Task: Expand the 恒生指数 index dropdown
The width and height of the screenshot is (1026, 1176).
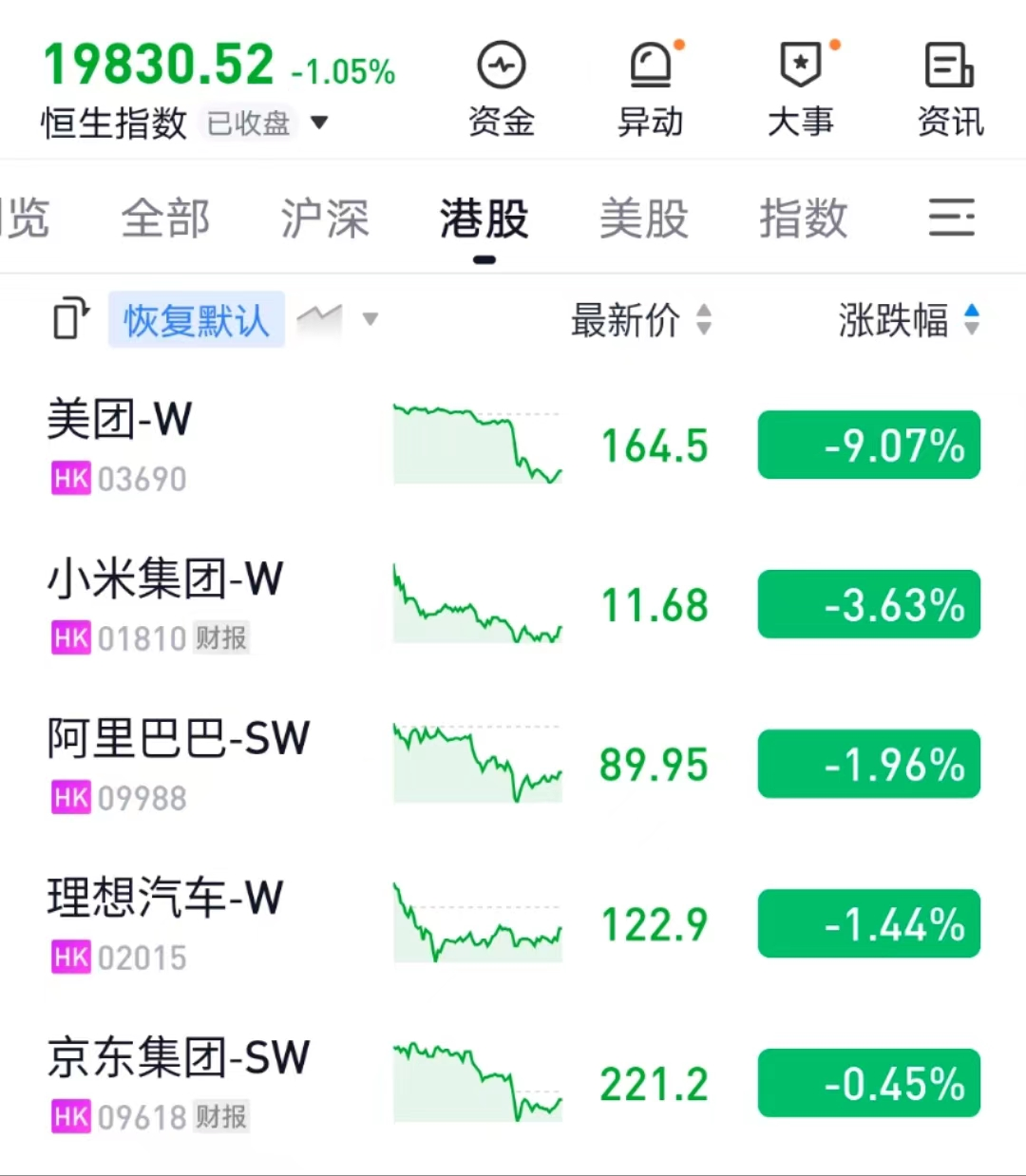Action: click(320, 122)
